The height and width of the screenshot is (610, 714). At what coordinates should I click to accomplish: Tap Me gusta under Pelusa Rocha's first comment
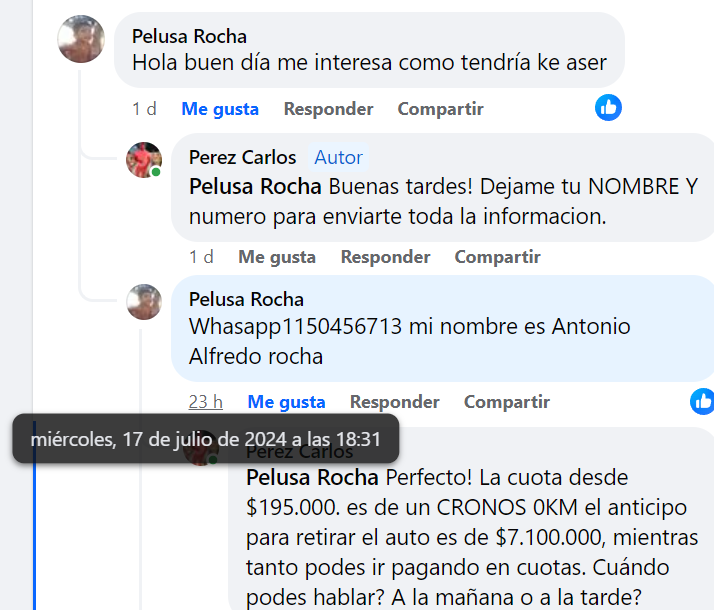pos(220,109)
